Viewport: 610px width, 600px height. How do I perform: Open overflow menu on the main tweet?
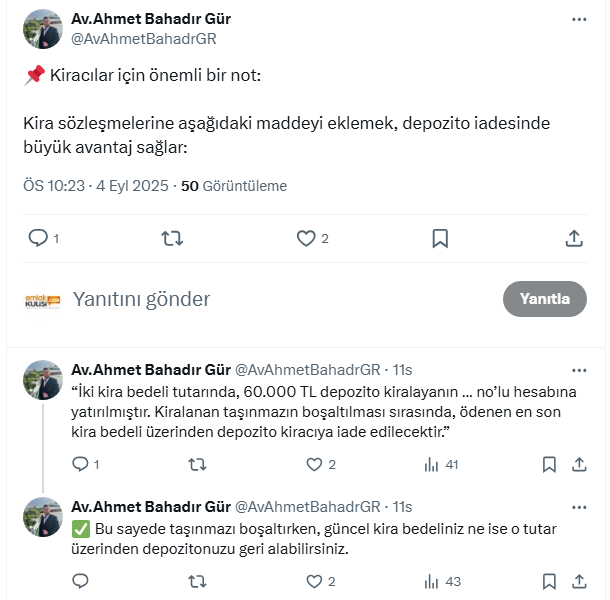click(x=579, y=20)
